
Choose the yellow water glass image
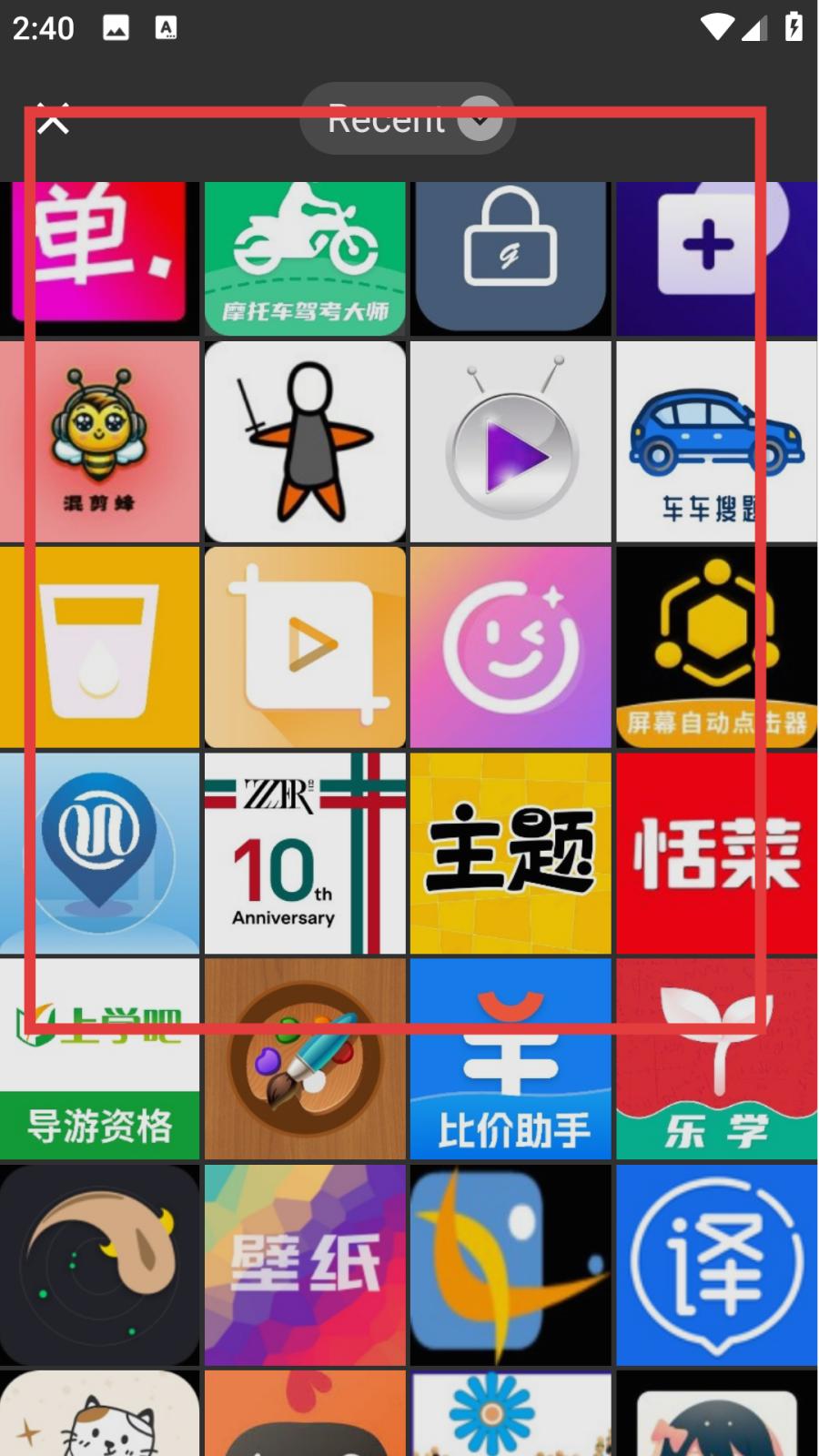(99, 647)
